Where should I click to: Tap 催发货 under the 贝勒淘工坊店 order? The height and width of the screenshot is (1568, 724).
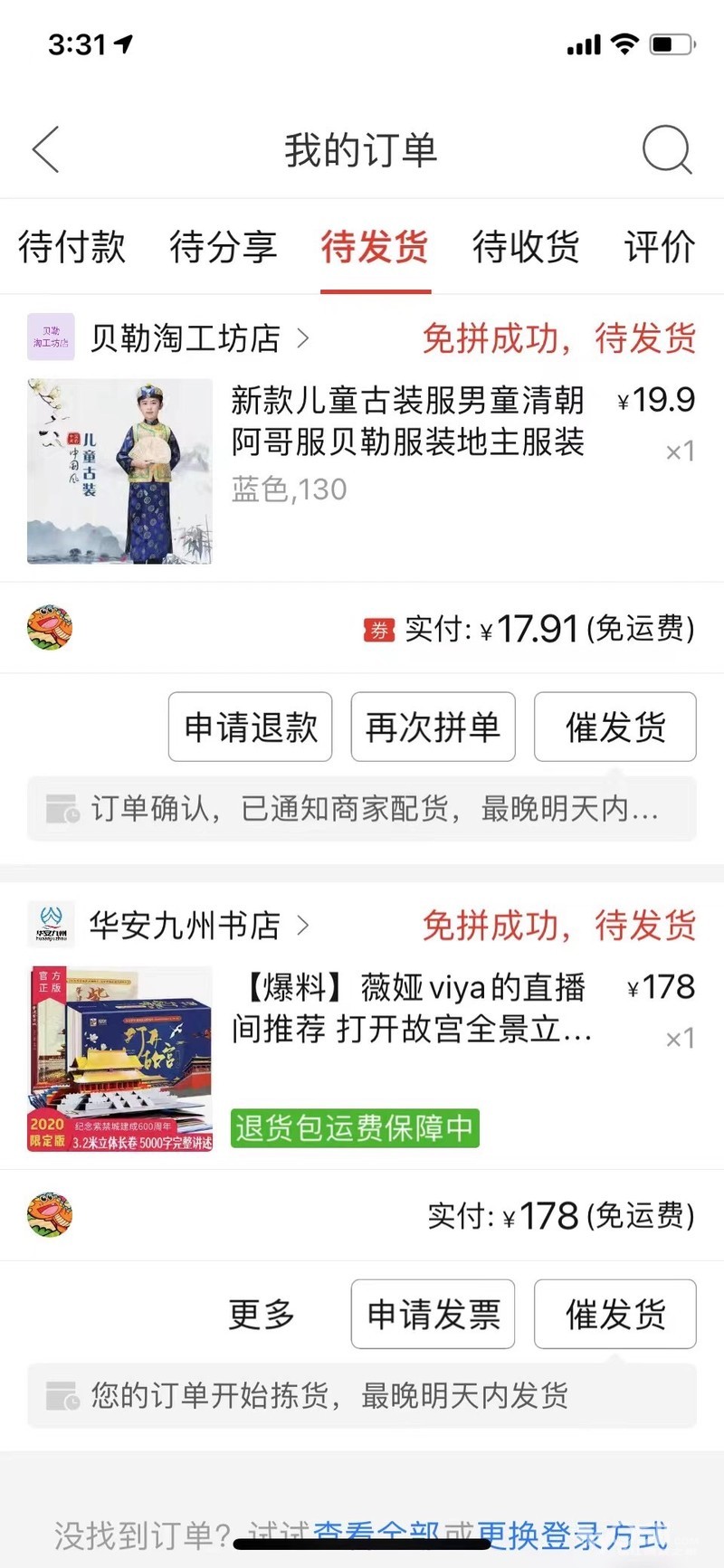[x=615, y=727]
